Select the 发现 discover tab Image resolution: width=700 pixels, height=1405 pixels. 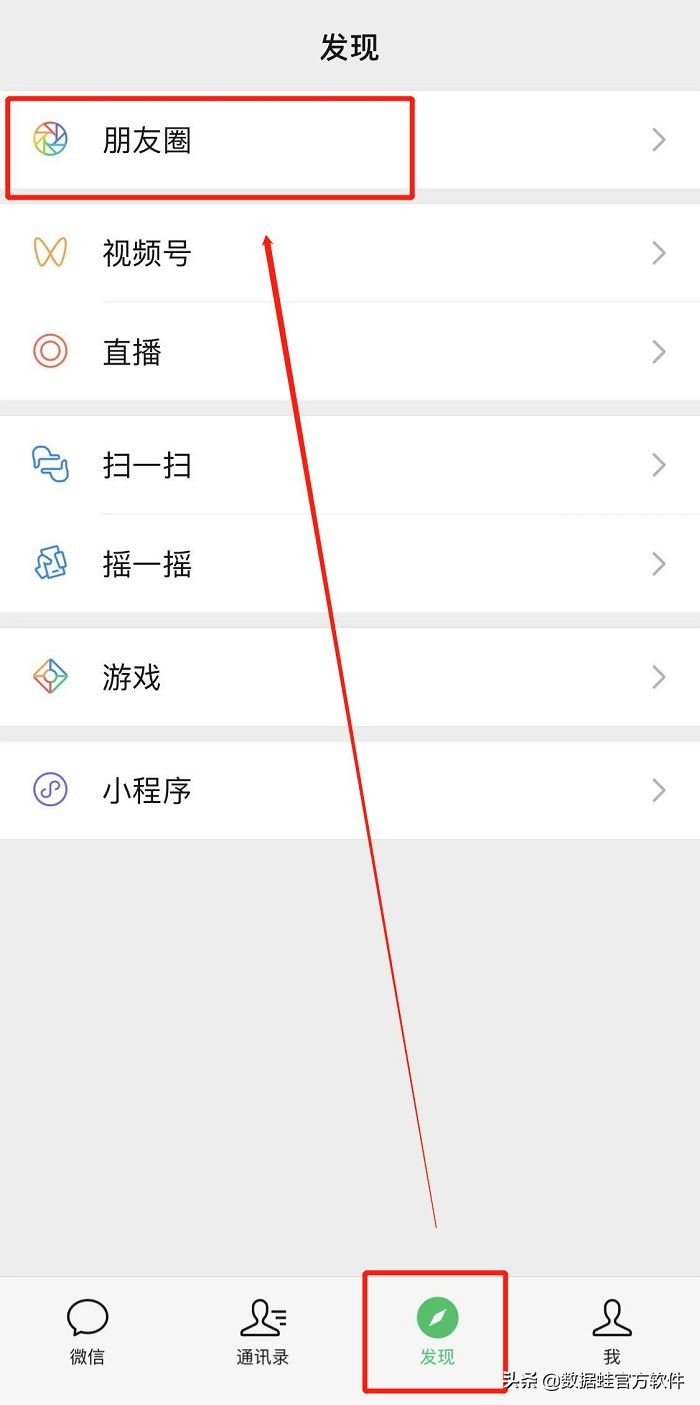pyautogui.click(x=437, y=1332)
